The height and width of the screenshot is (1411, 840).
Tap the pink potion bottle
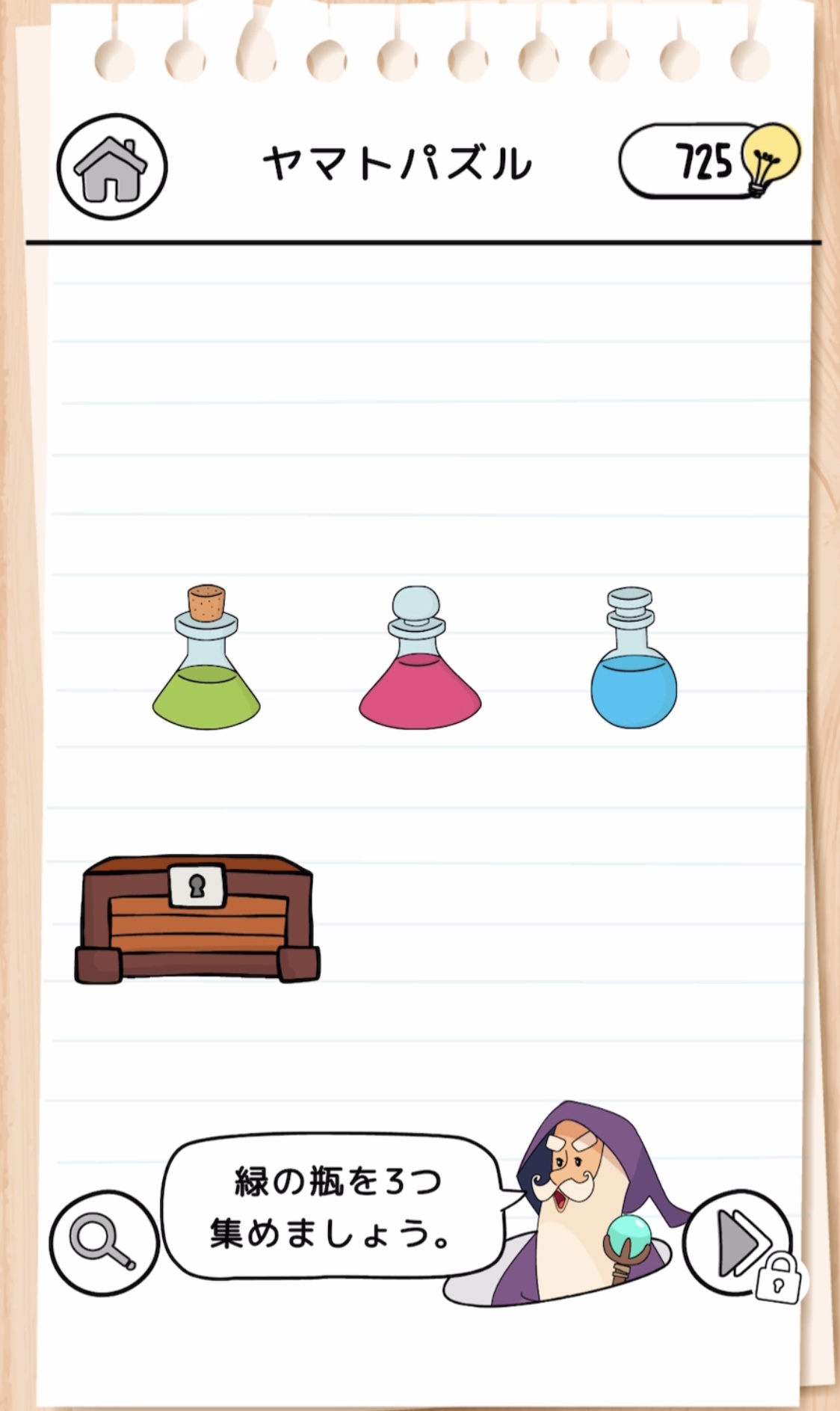point(419,657)
